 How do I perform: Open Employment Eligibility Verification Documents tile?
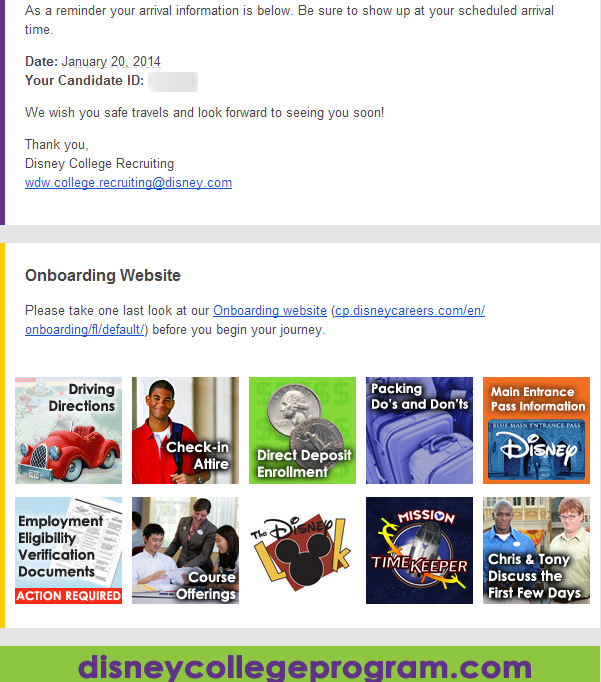coord(68,550)
